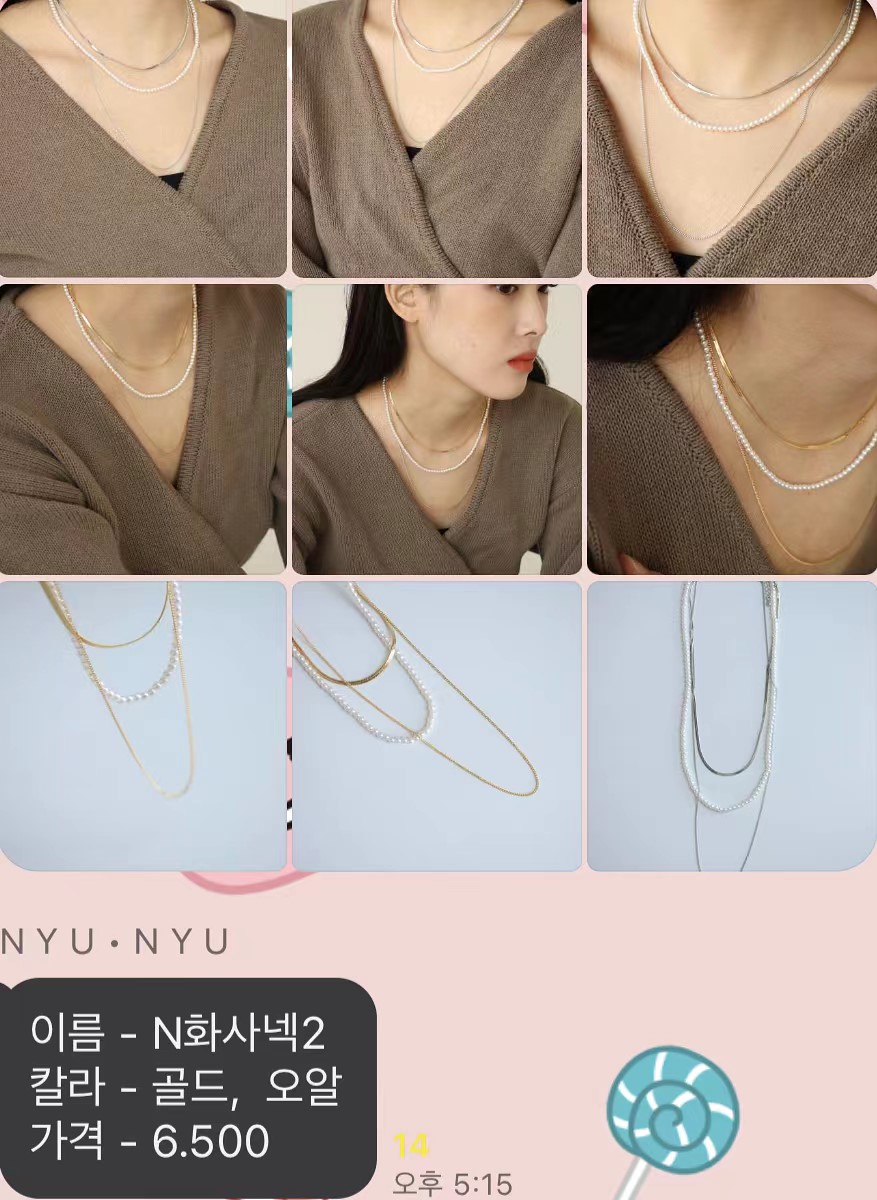The height and width of the screenshot is (1200, 877).
Task: Open the photo showing the model's face
Action: pos(437,429)
